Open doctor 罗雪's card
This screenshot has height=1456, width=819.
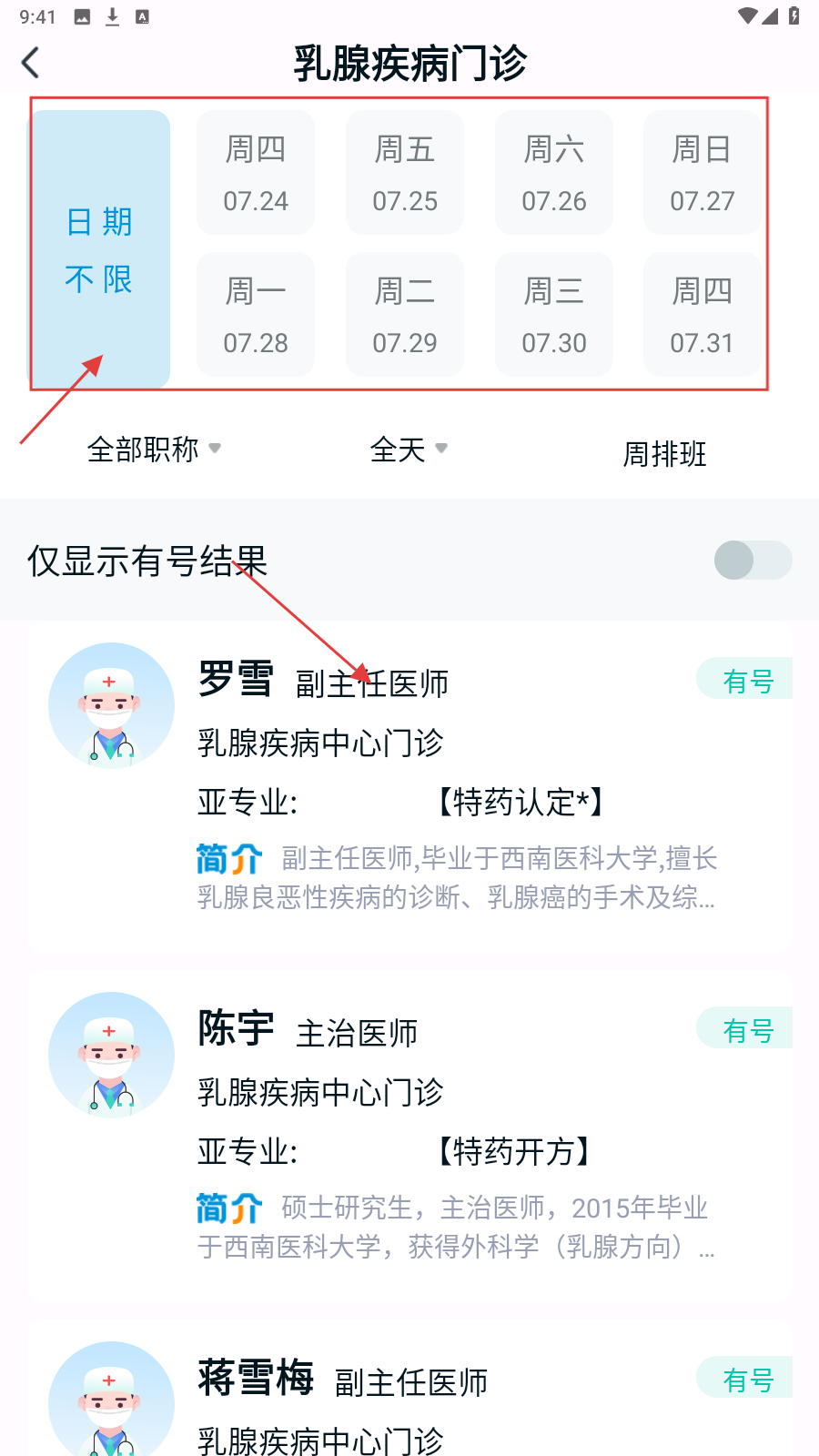[x=409, y=787]
